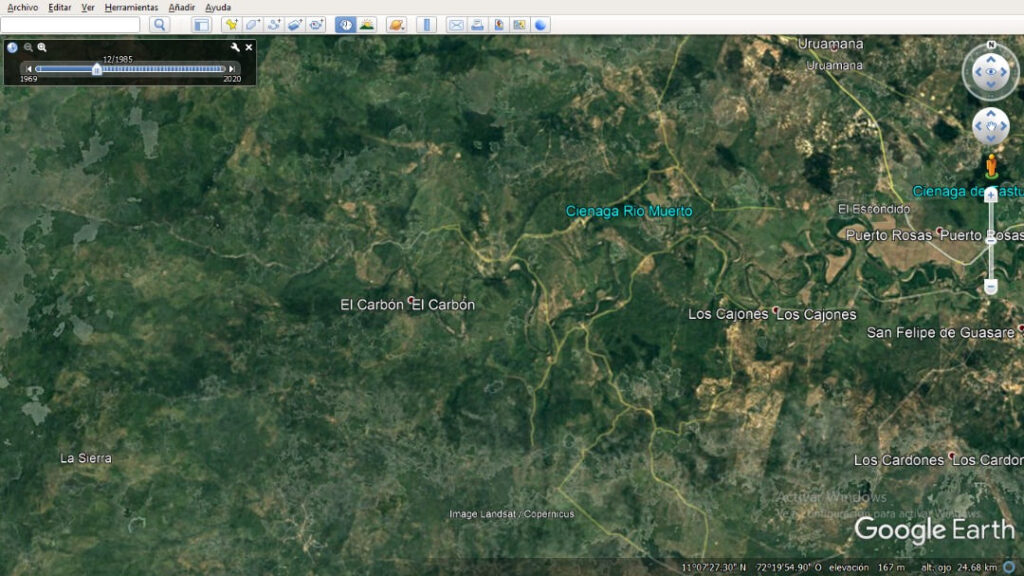Step to next imagery date

(x=232, y=69)
